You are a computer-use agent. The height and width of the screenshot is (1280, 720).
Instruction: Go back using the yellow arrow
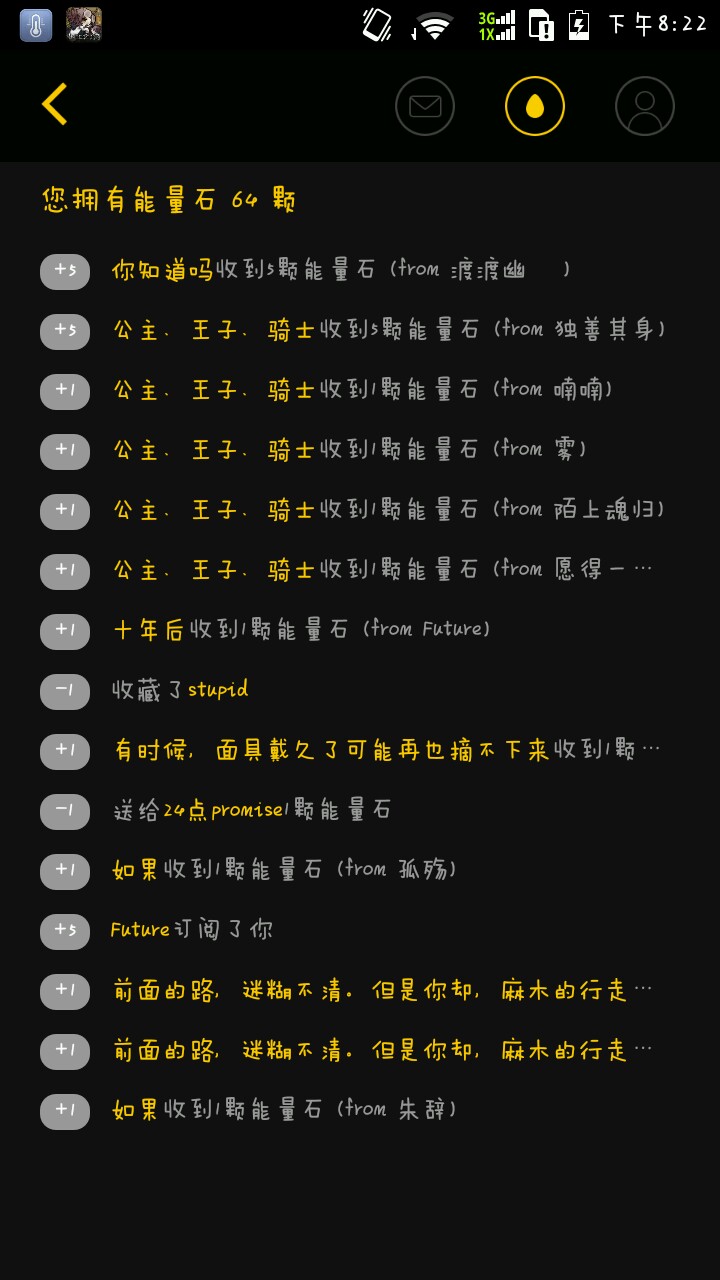click(55, 105)
